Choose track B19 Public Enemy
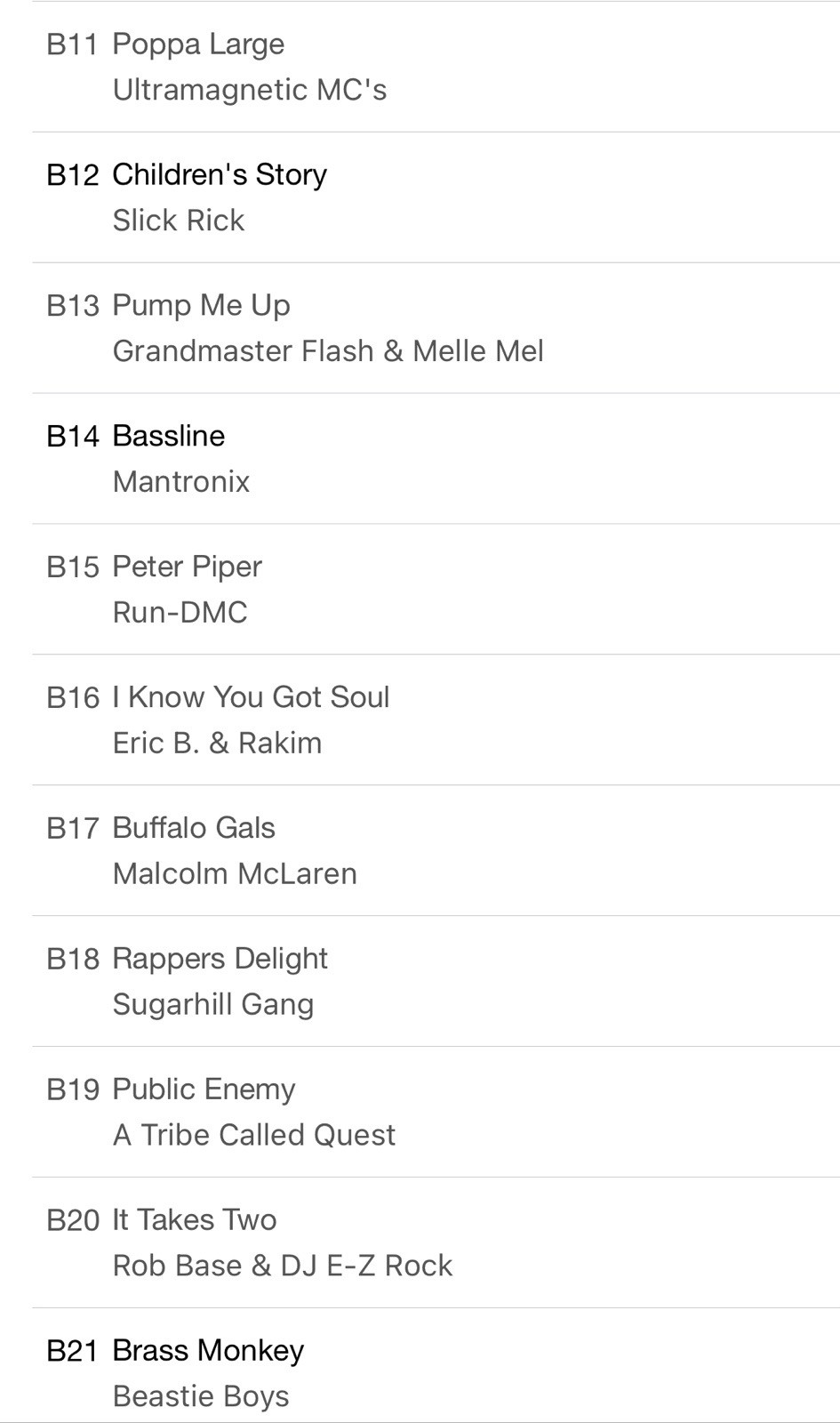 point(420,1113)
